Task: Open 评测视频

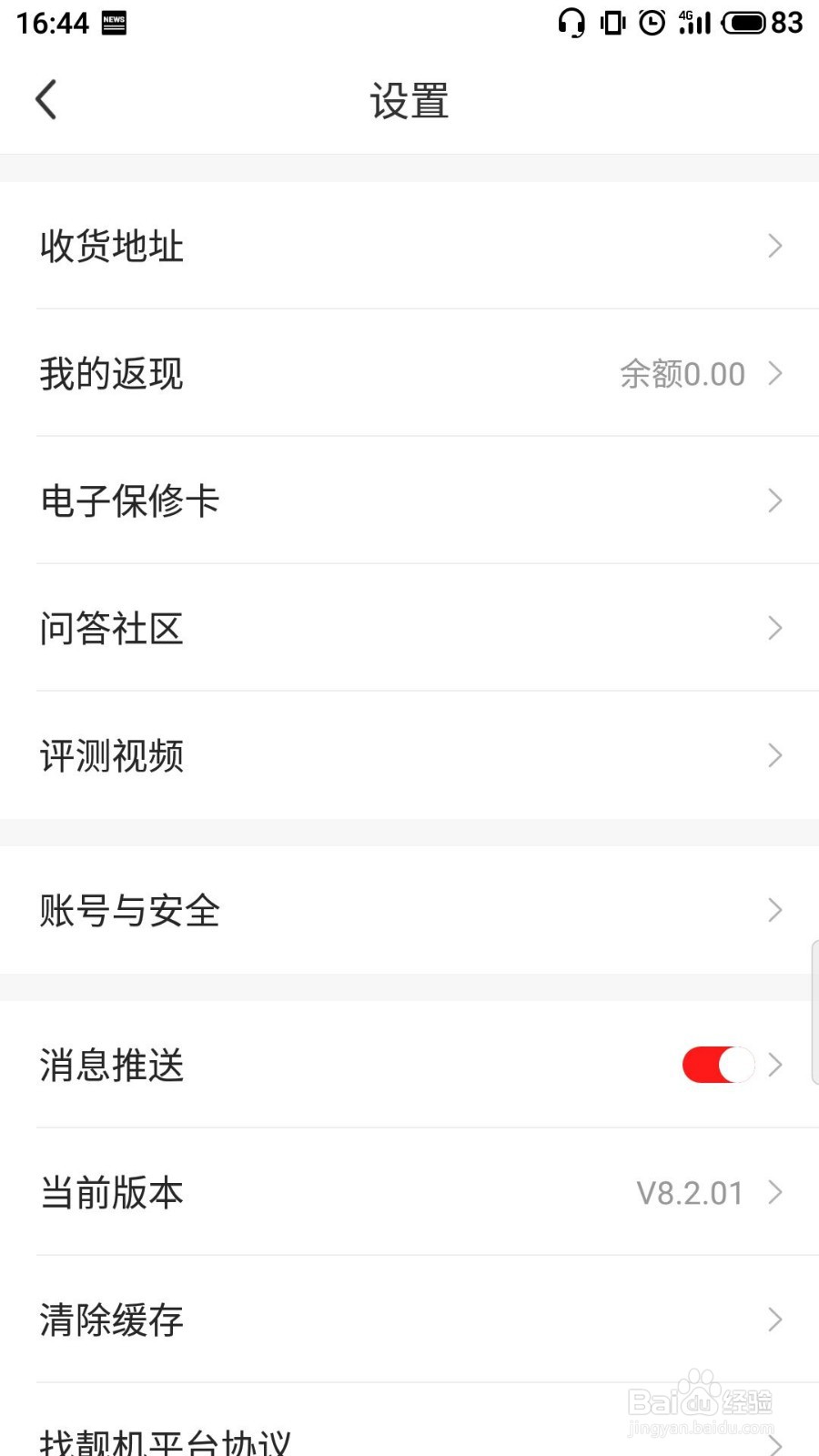Action: [409, 755]
